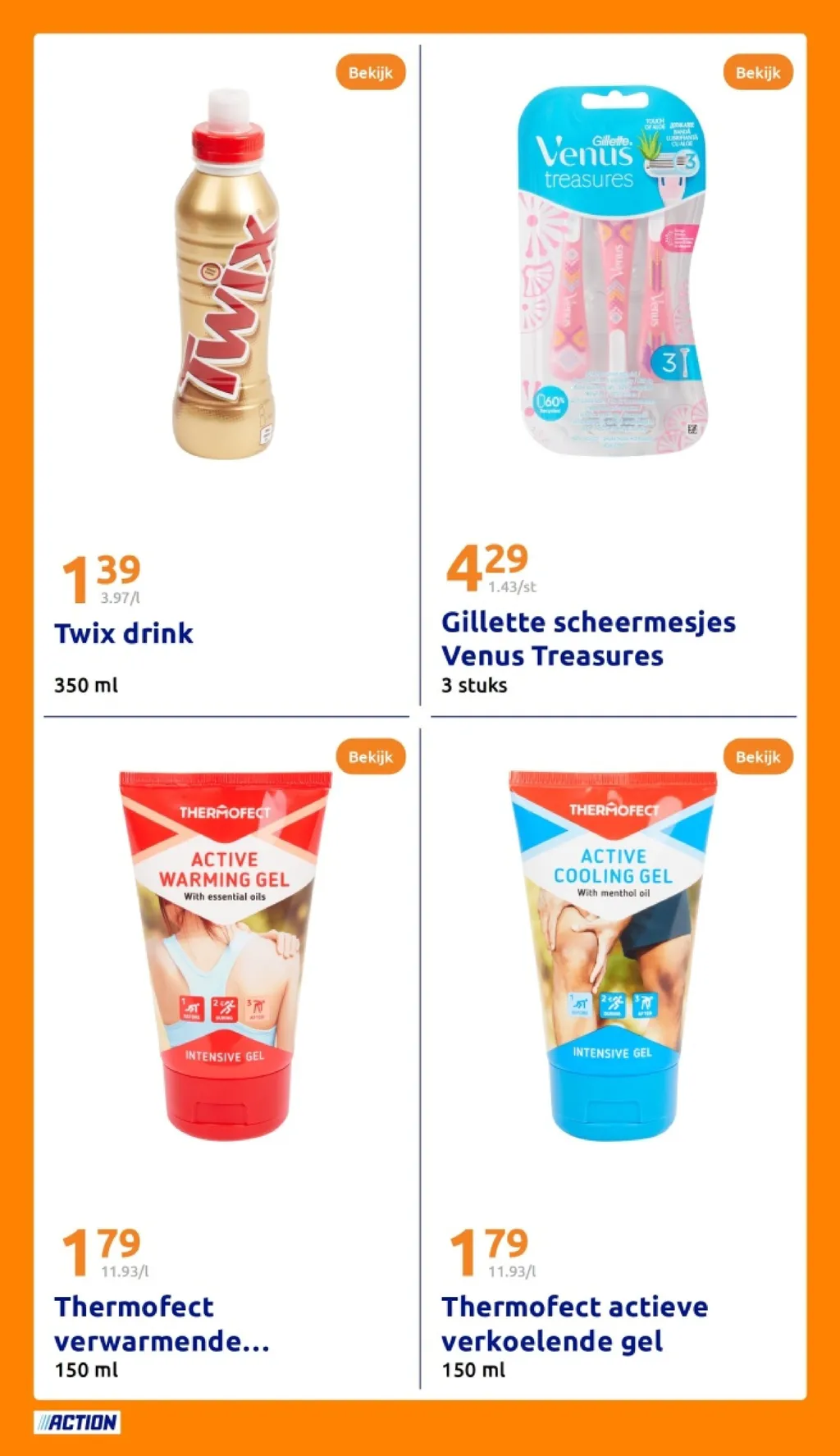Viewport: 840px width, 1456px height.
Task: Tap Bekijk on the Twix drink
Action: click(371, 72)
